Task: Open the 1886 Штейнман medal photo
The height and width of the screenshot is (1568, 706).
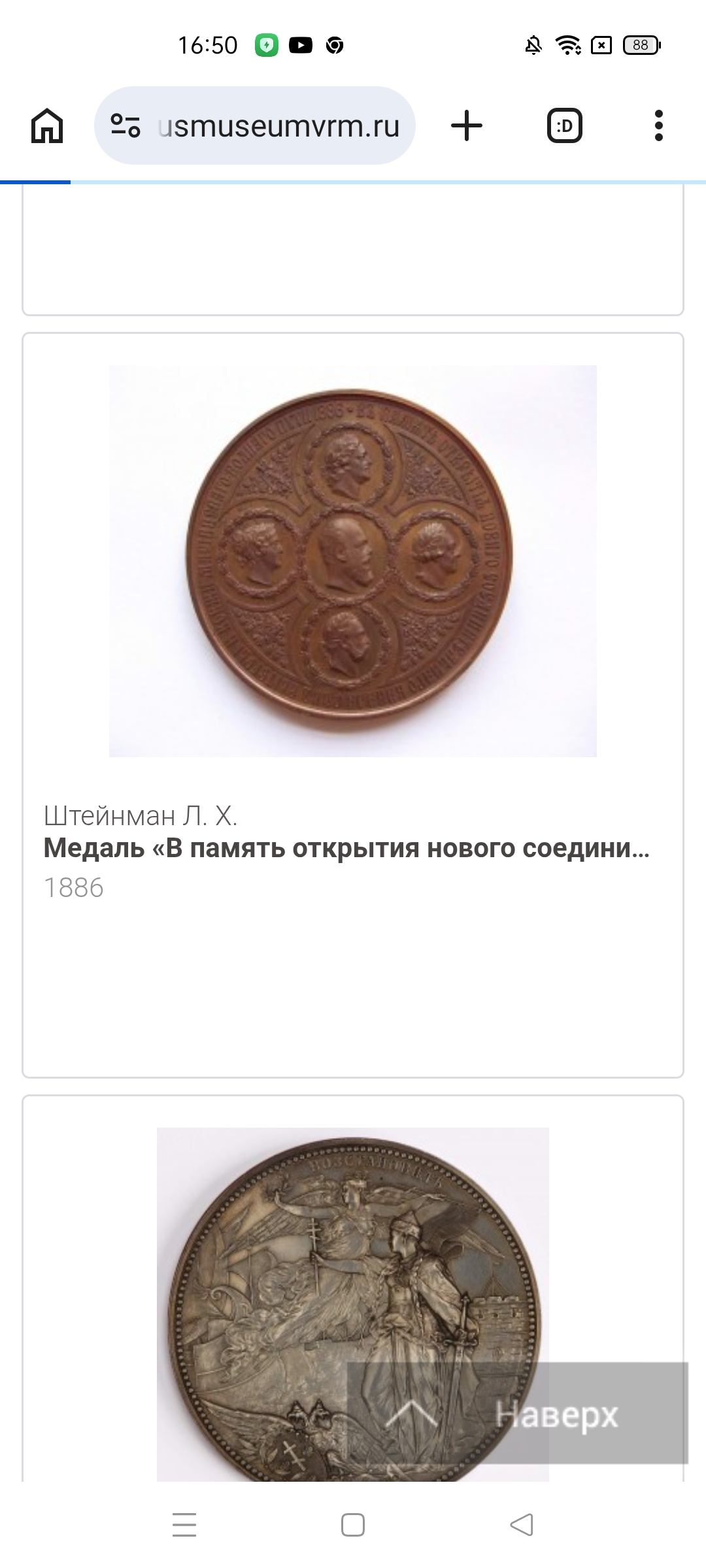Action: (x=353, y=561)
